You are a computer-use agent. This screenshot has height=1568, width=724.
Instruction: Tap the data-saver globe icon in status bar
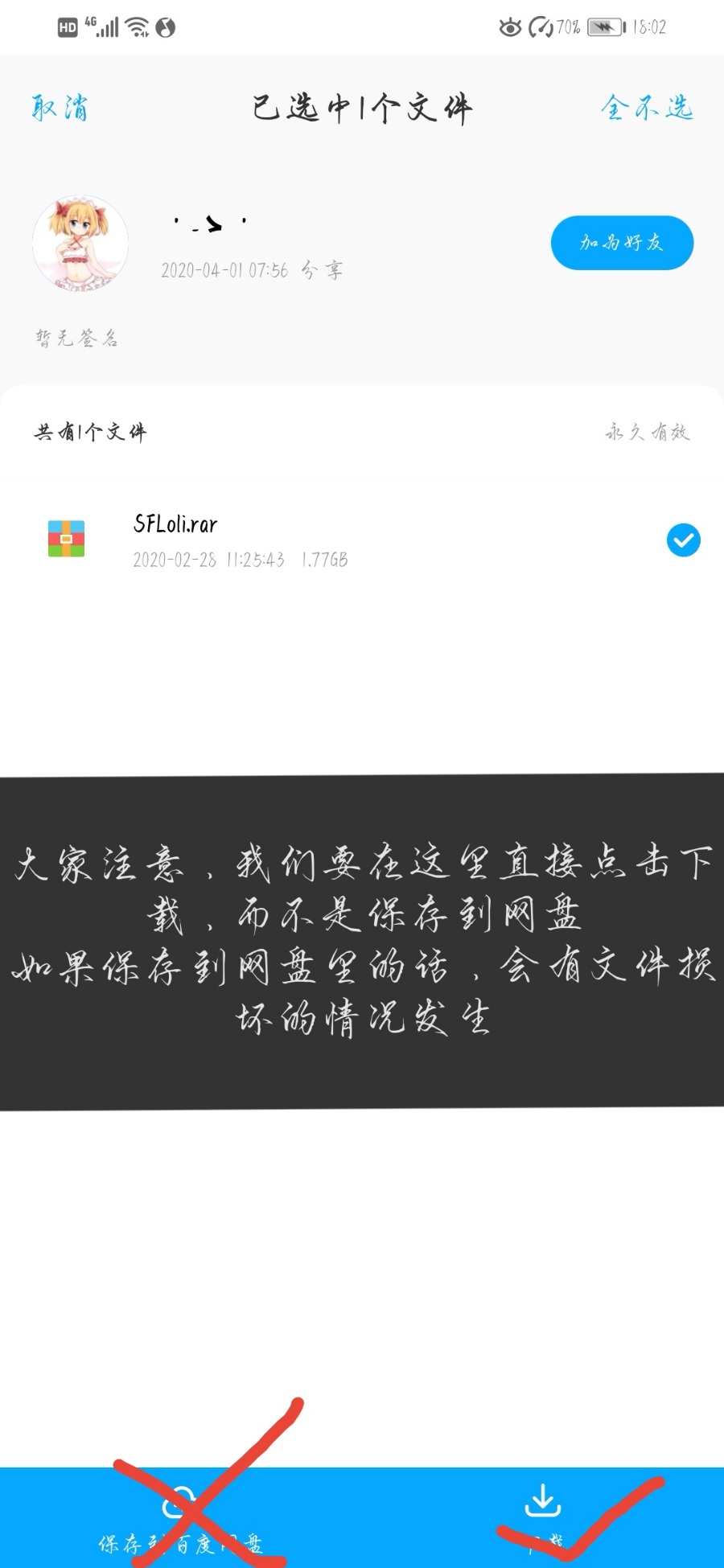click(x=167, y=27)
